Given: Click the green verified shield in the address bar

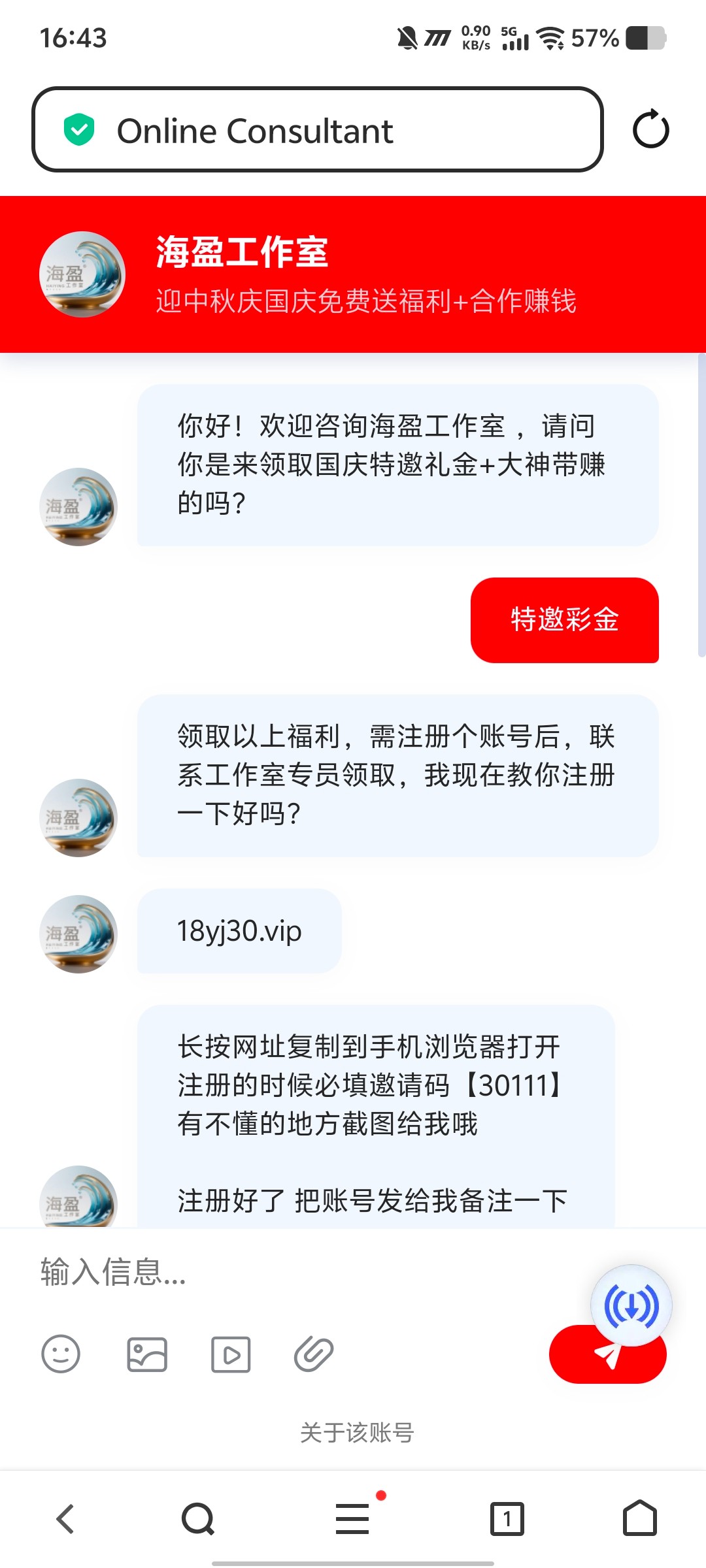Looking at the screenshot, I should point(78,129).
